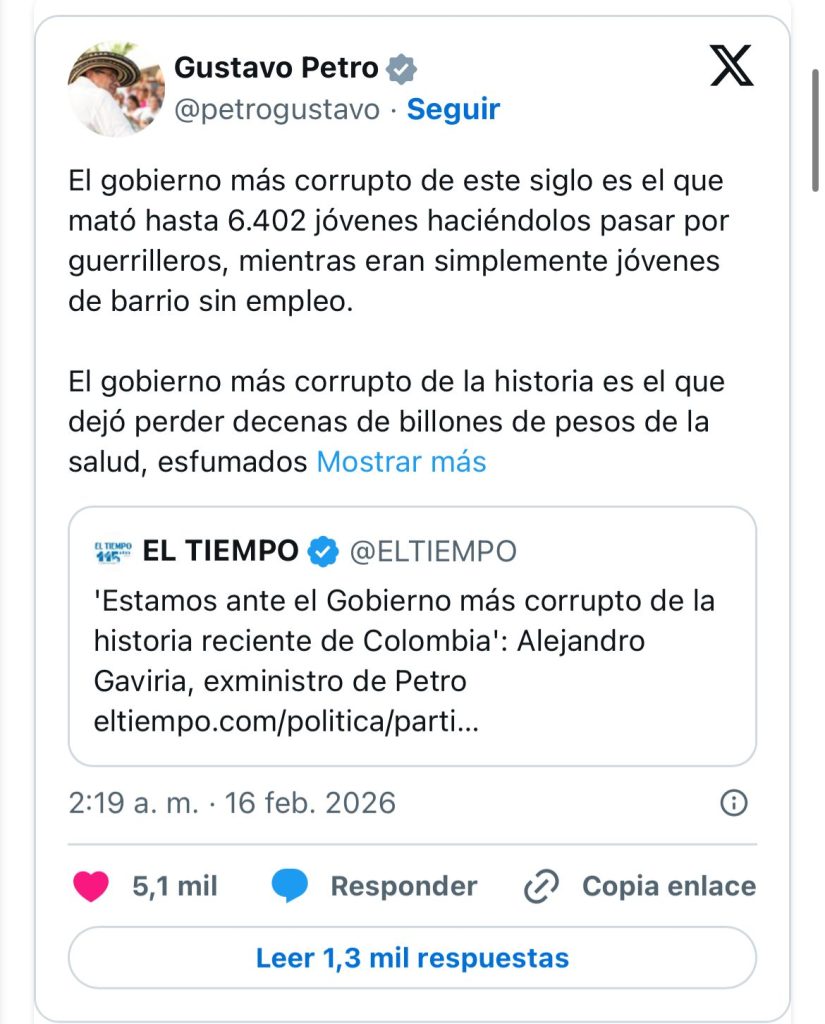
Task: Expand the tweet with Mostrar más
Action: tap(401, 462)
